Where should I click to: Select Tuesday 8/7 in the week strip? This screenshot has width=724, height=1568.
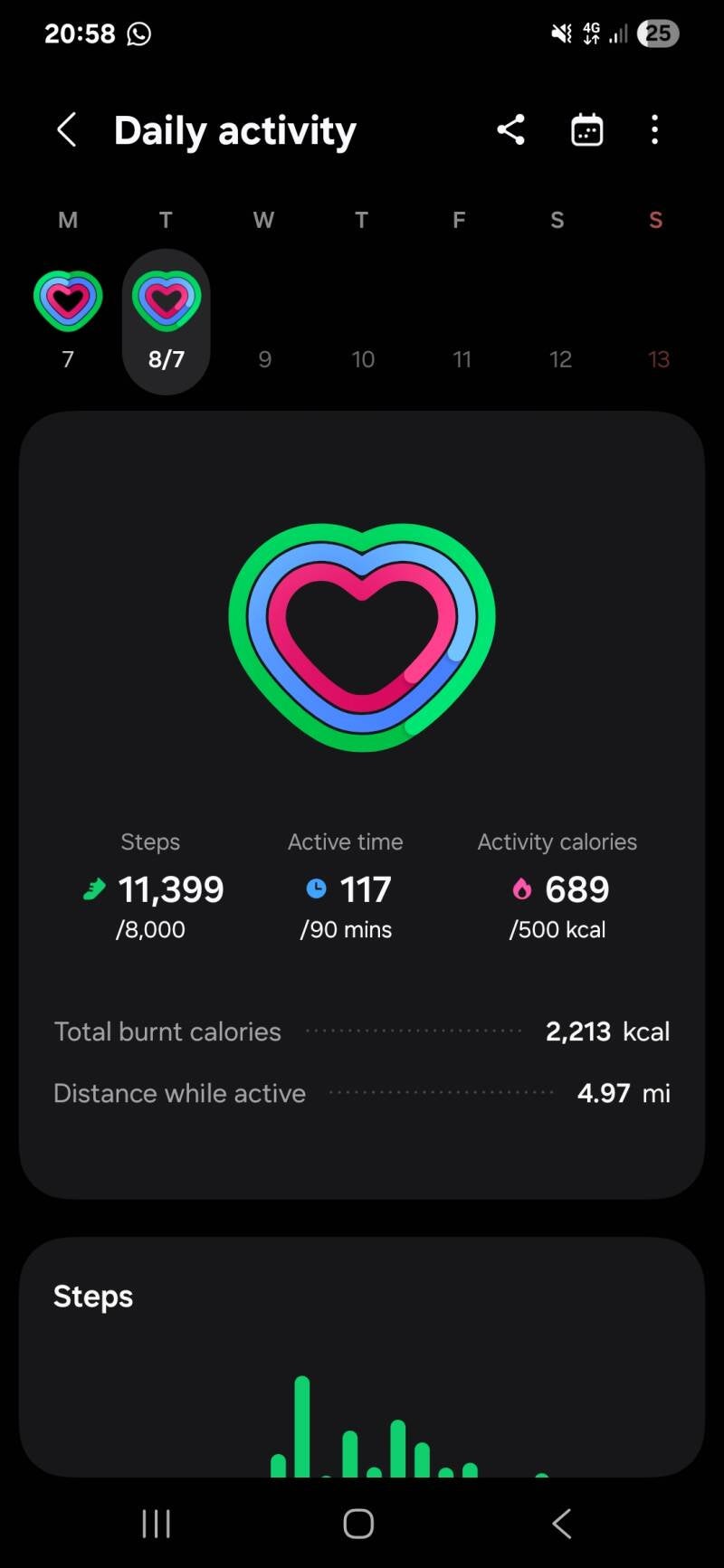click(x=167, y=319)
